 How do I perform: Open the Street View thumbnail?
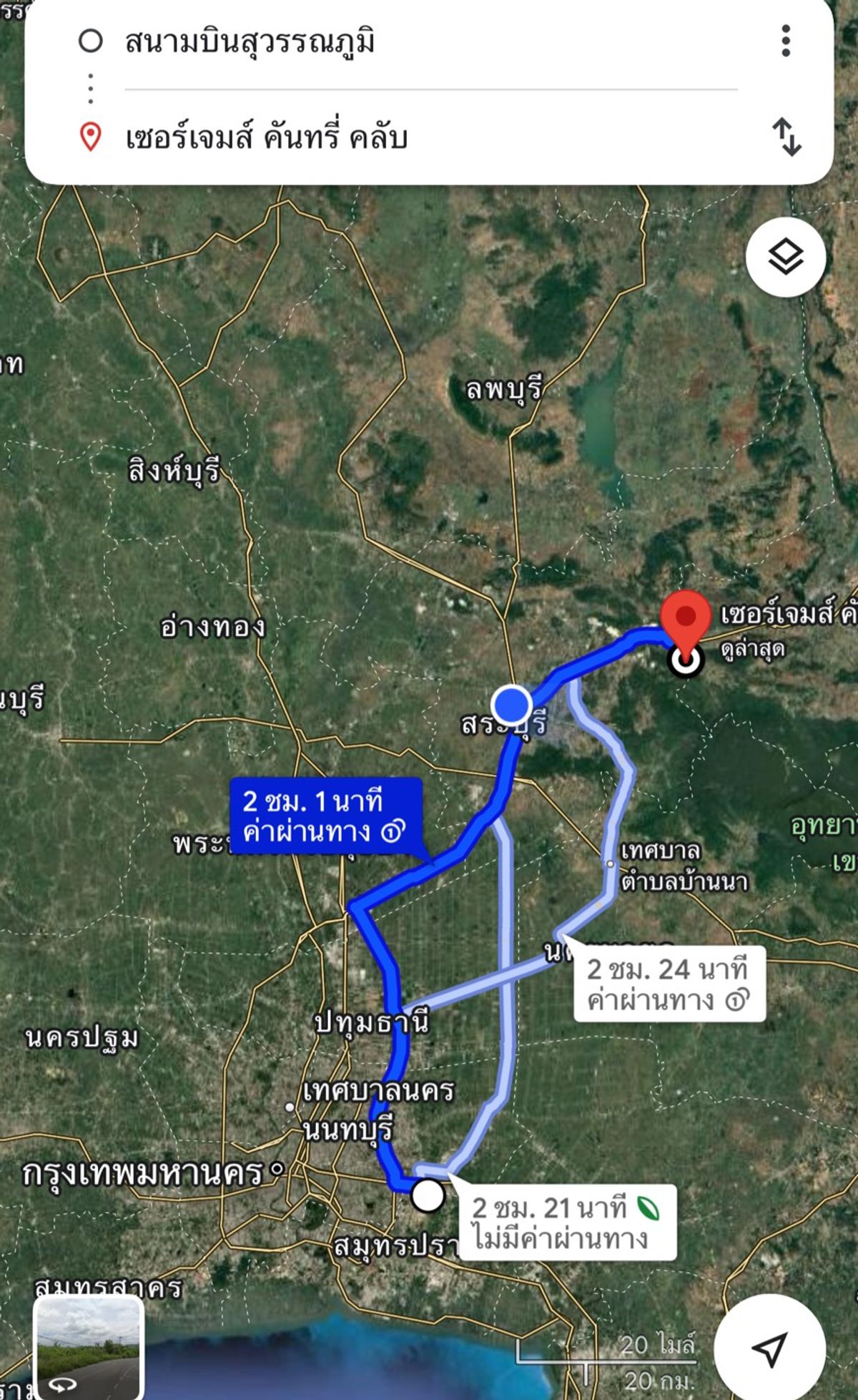coord(89,1347)
